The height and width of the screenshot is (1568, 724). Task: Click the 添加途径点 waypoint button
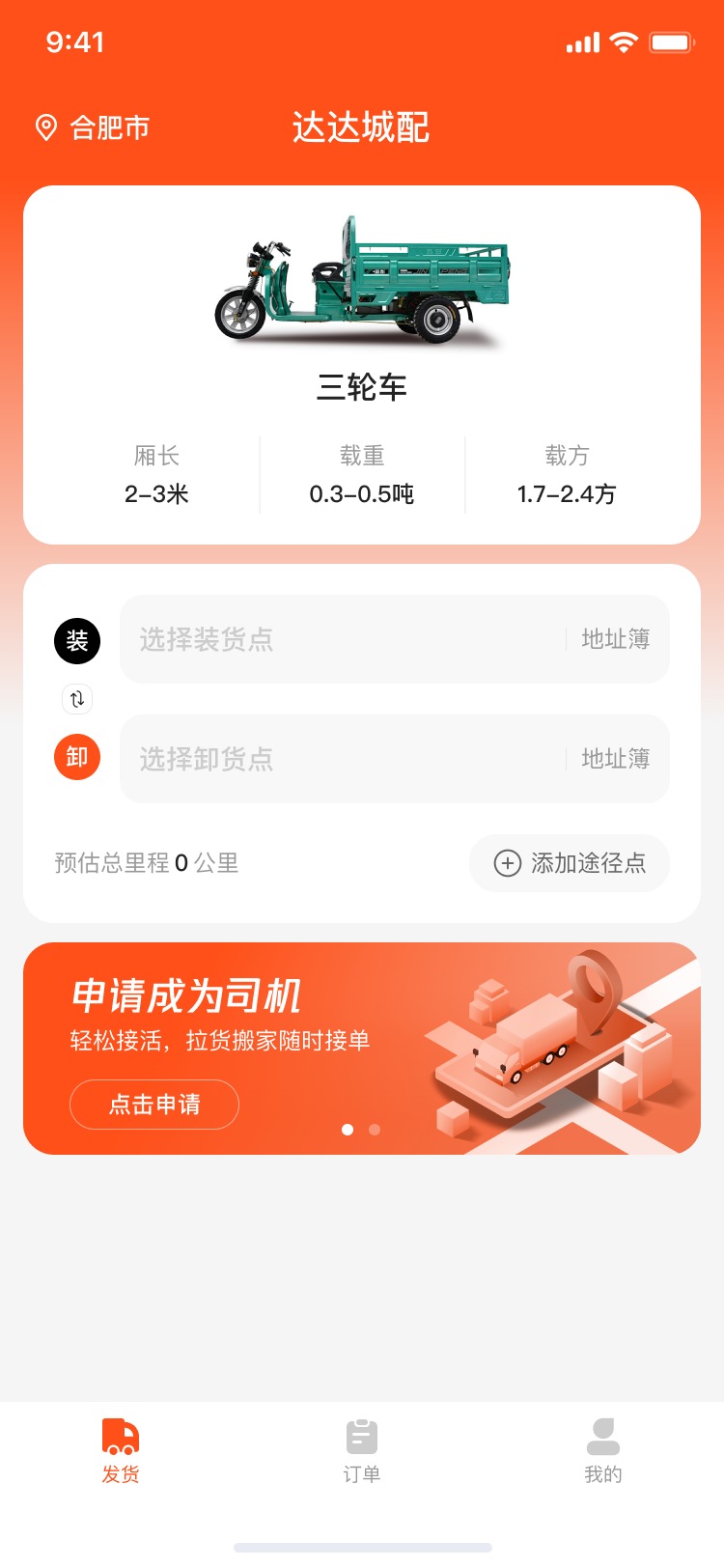pyautogui.click(x=570, y=863)
